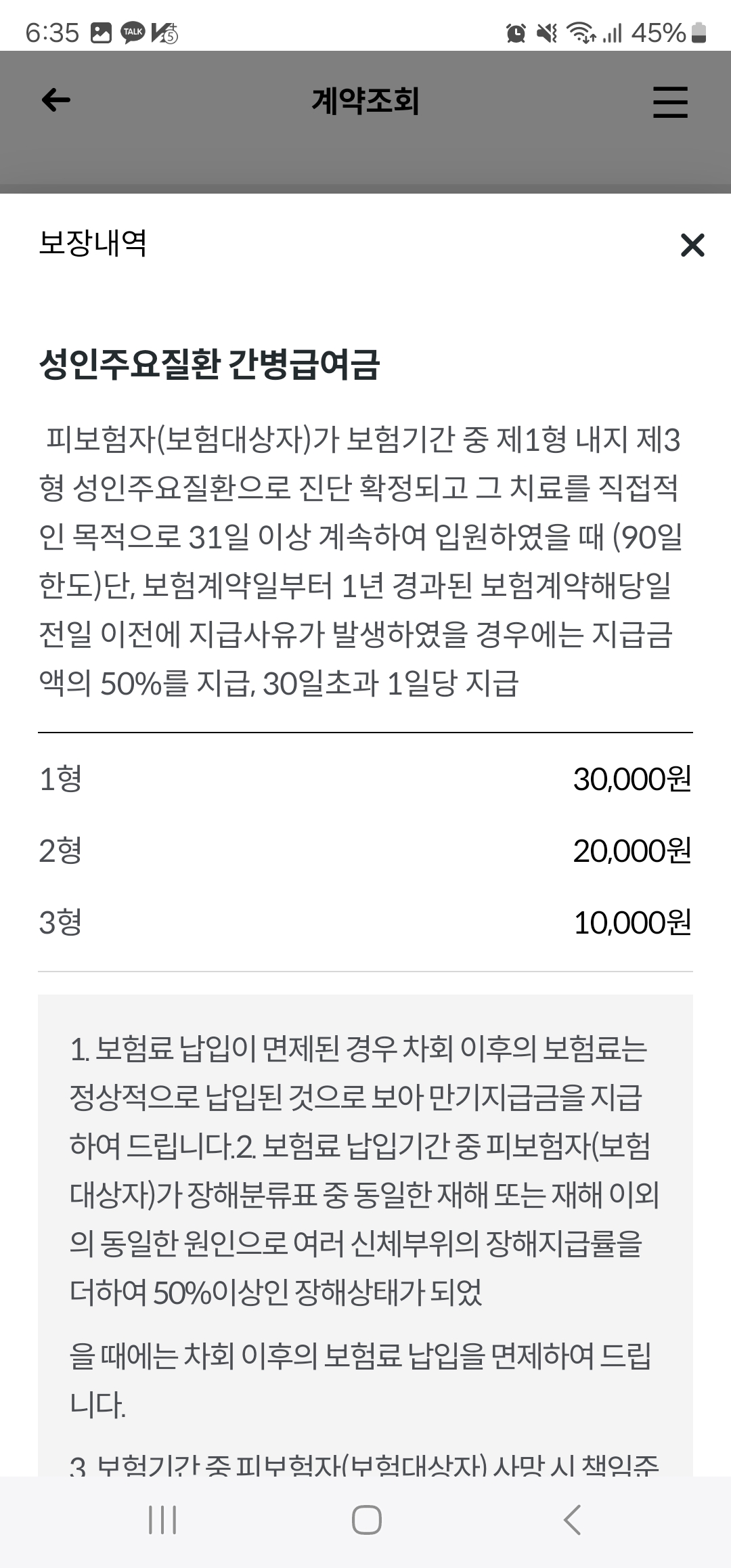Open the hamburger menu
The width and height of the screenshot is (731, 1568).
(670, 102)
